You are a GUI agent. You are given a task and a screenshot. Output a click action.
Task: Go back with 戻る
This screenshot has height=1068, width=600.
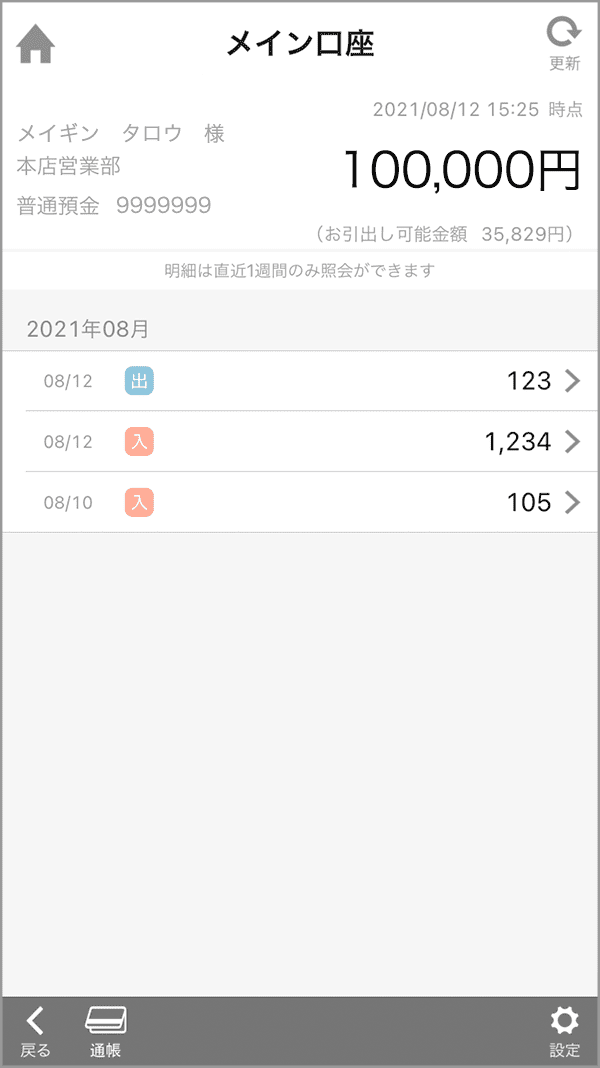[35, 1031]
